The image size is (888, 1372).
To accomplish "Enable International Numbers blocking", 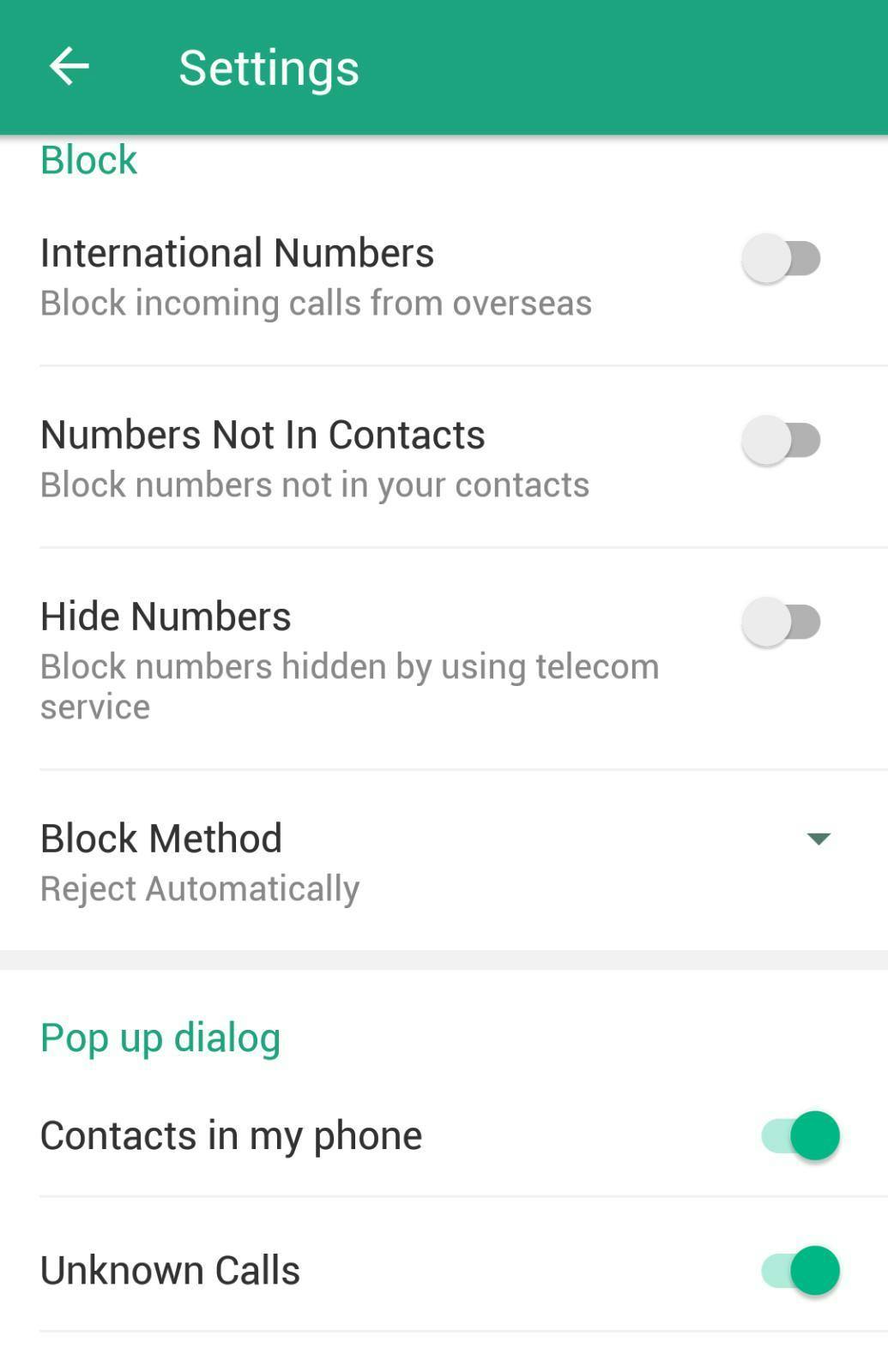I will [782, 258].
